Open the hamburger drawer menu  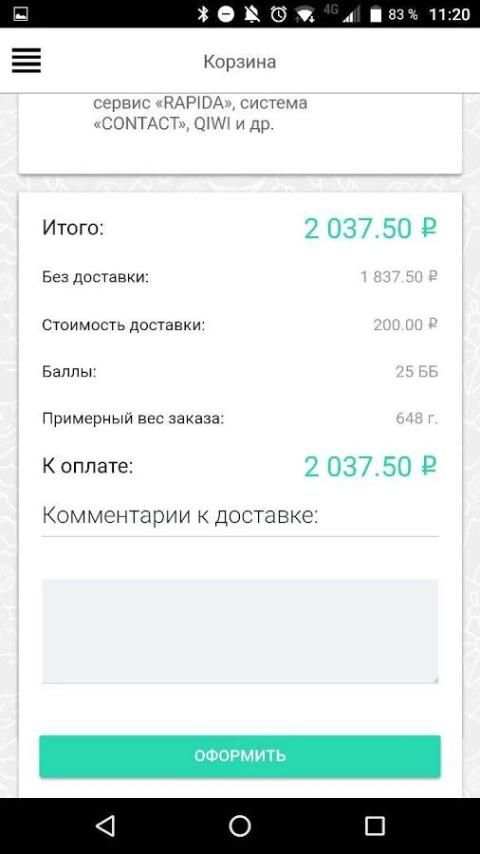tap(26, 60)
